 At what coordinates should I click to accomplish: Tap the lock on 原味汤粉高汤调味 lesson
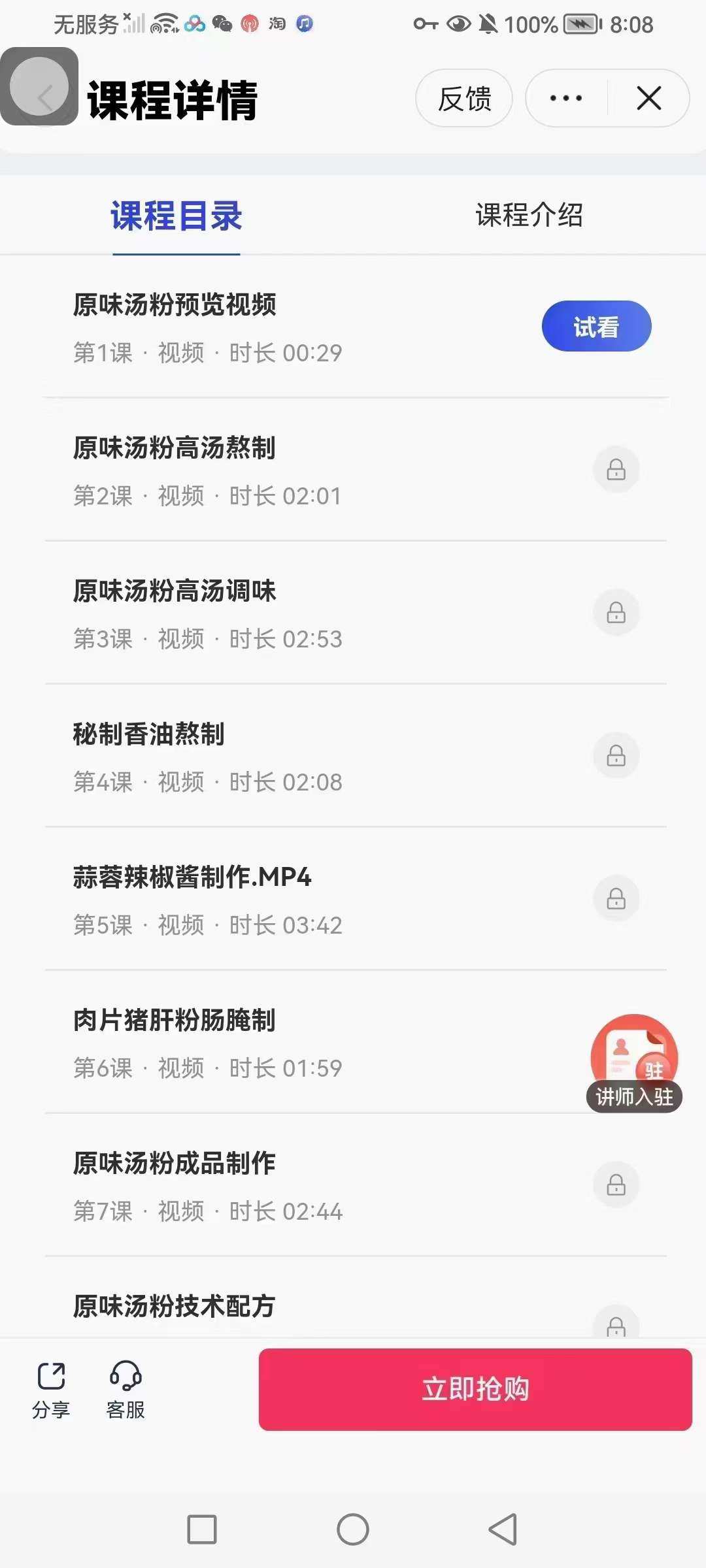pyautogui.click(x=616, y=612)
